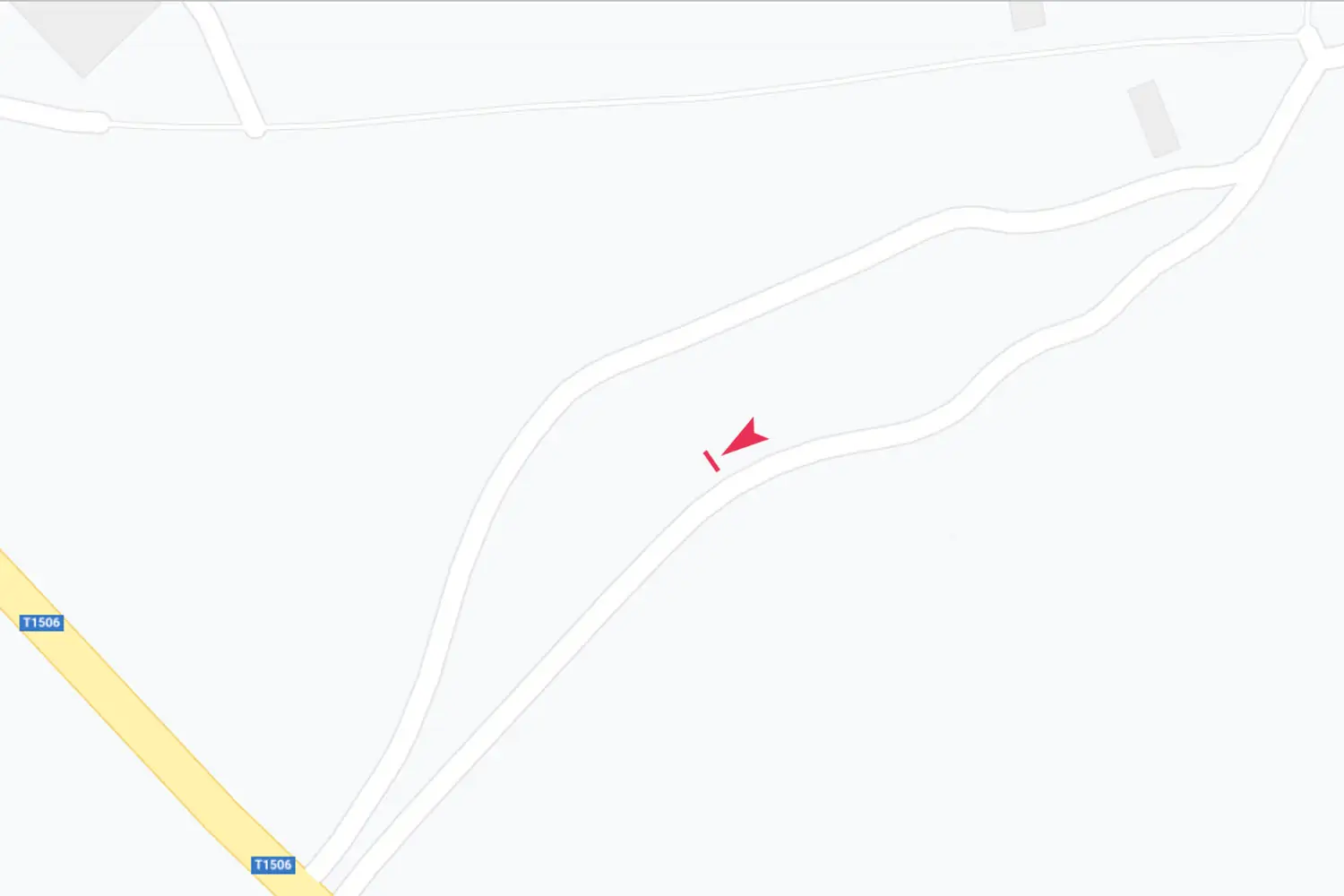
Task: Tap the red location arrow marker
Action: click(x=747, y=437)
